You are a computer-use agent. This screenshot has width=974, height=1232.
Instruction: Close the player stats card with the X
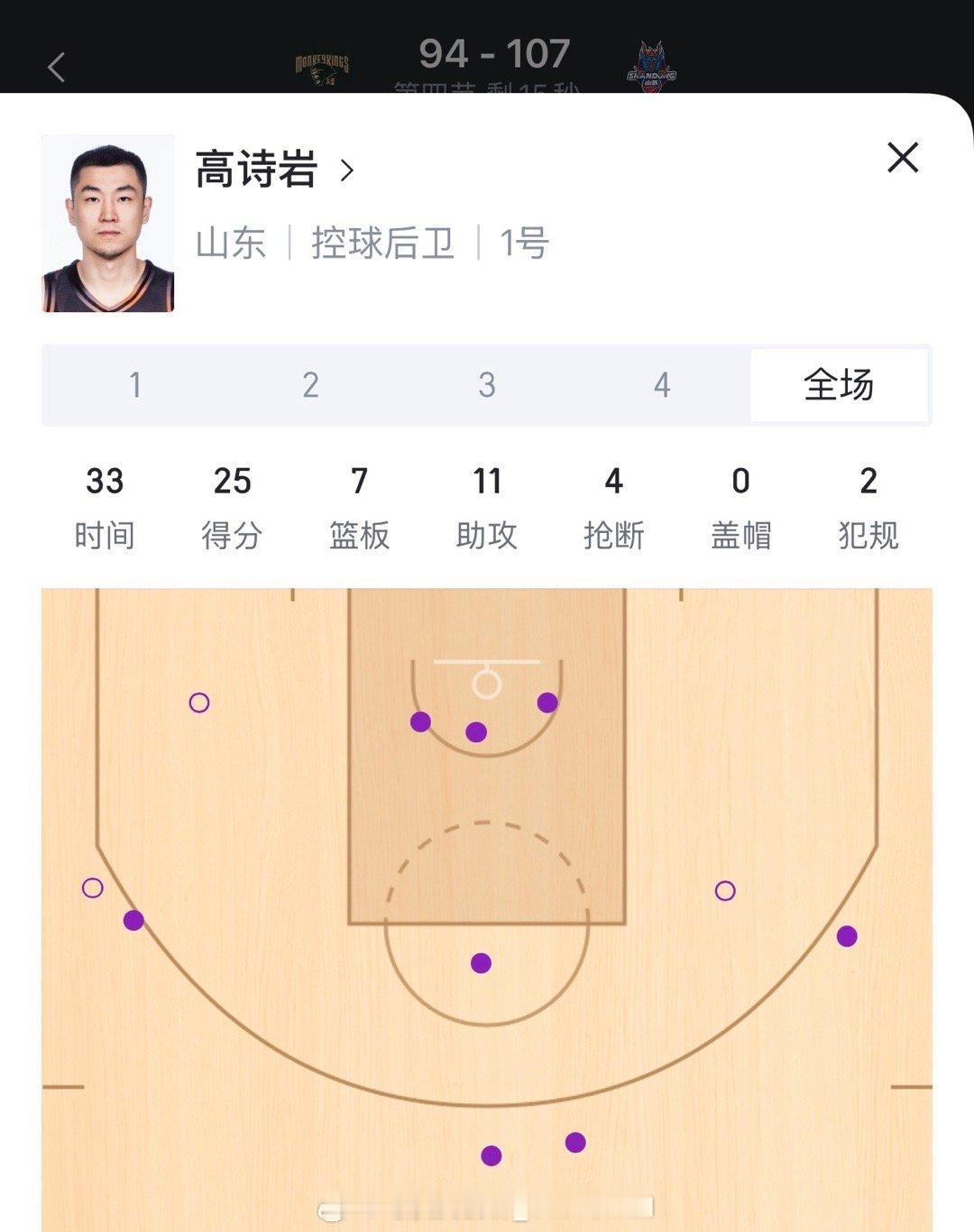click(901, 158)
